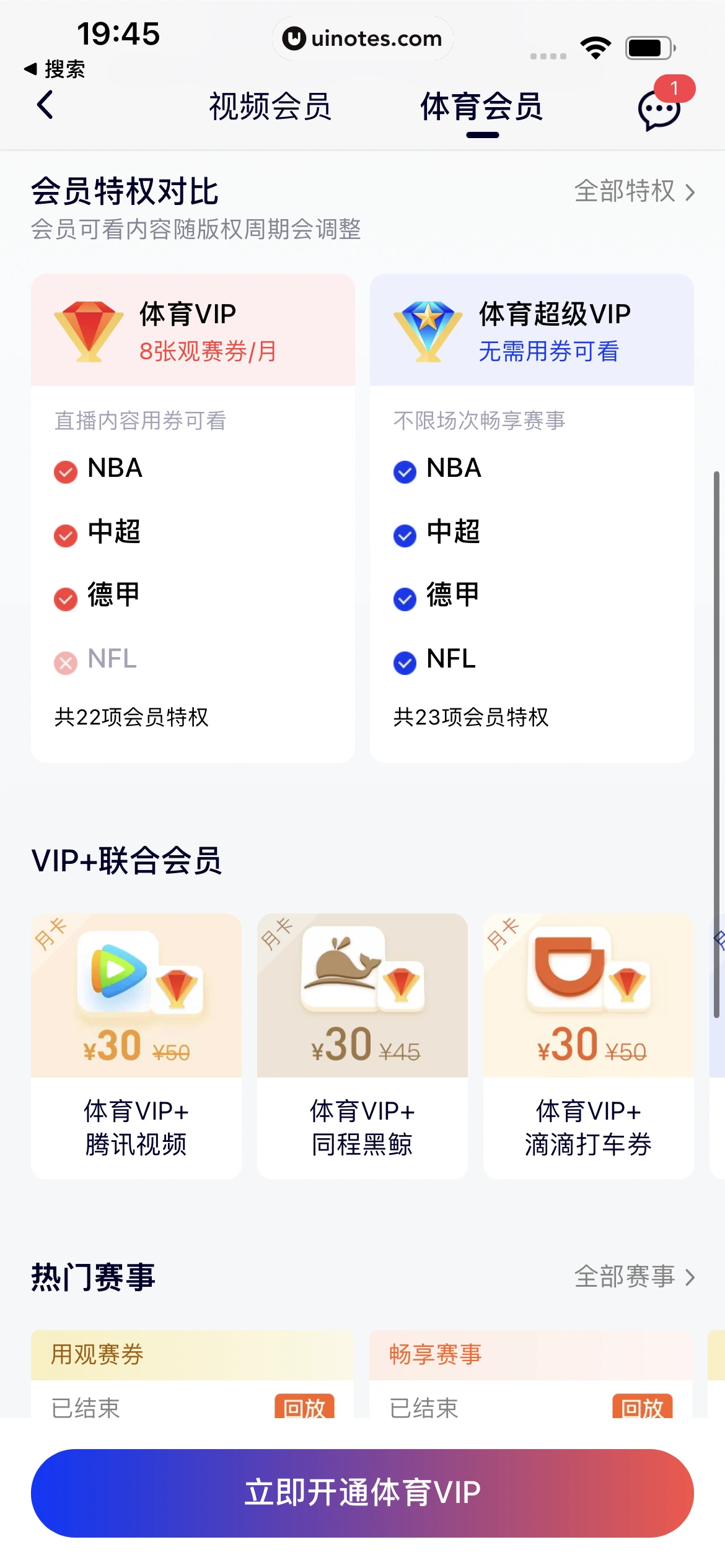The width and height of the screenshot is (725, 1568).
Task: Click the red checkmark next to NBA
Action: tap(66, 472)
